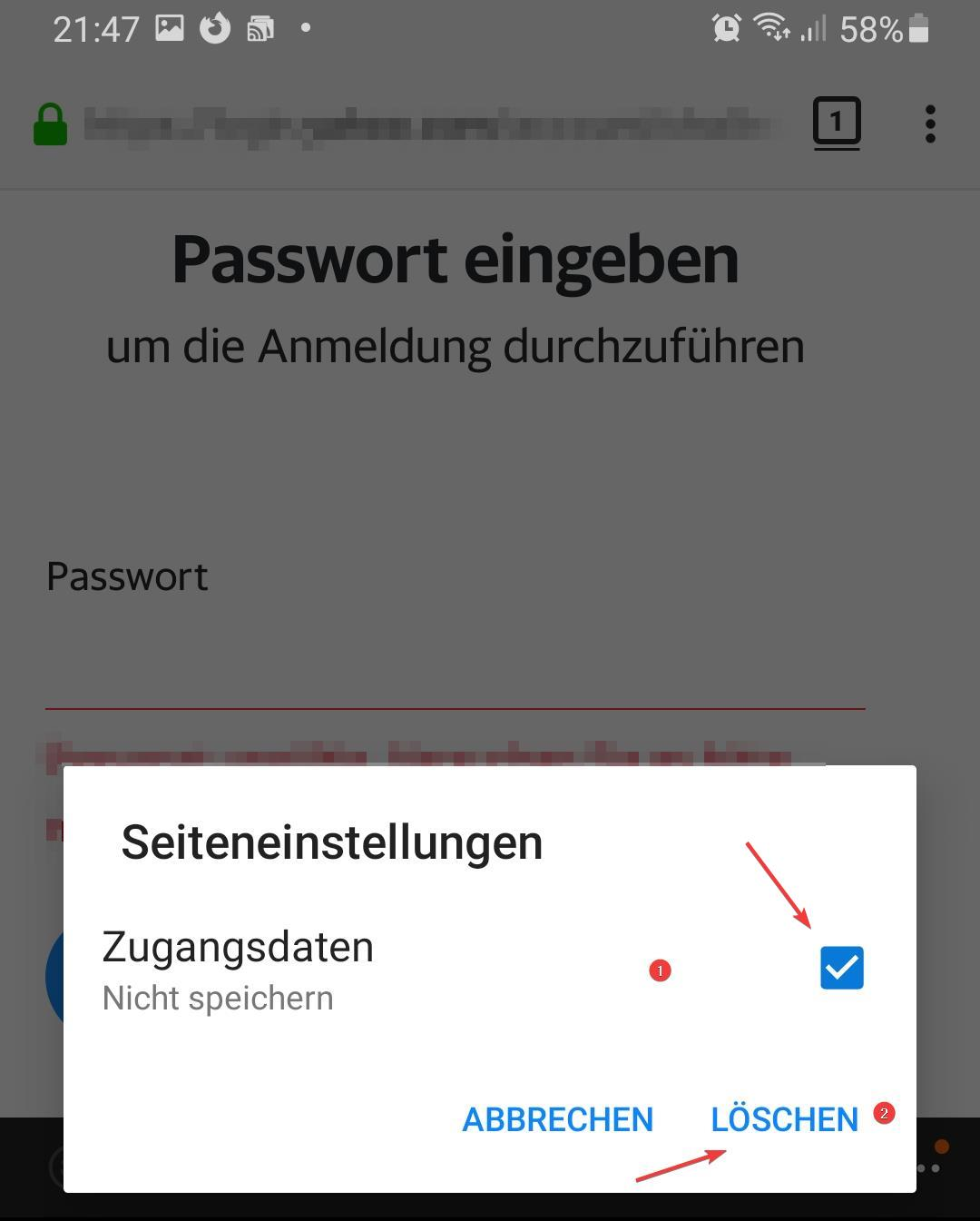Open the browser overflow menu
This screenshot has height=1221, width=980.
pyautogui.click(x=930, y=124)
